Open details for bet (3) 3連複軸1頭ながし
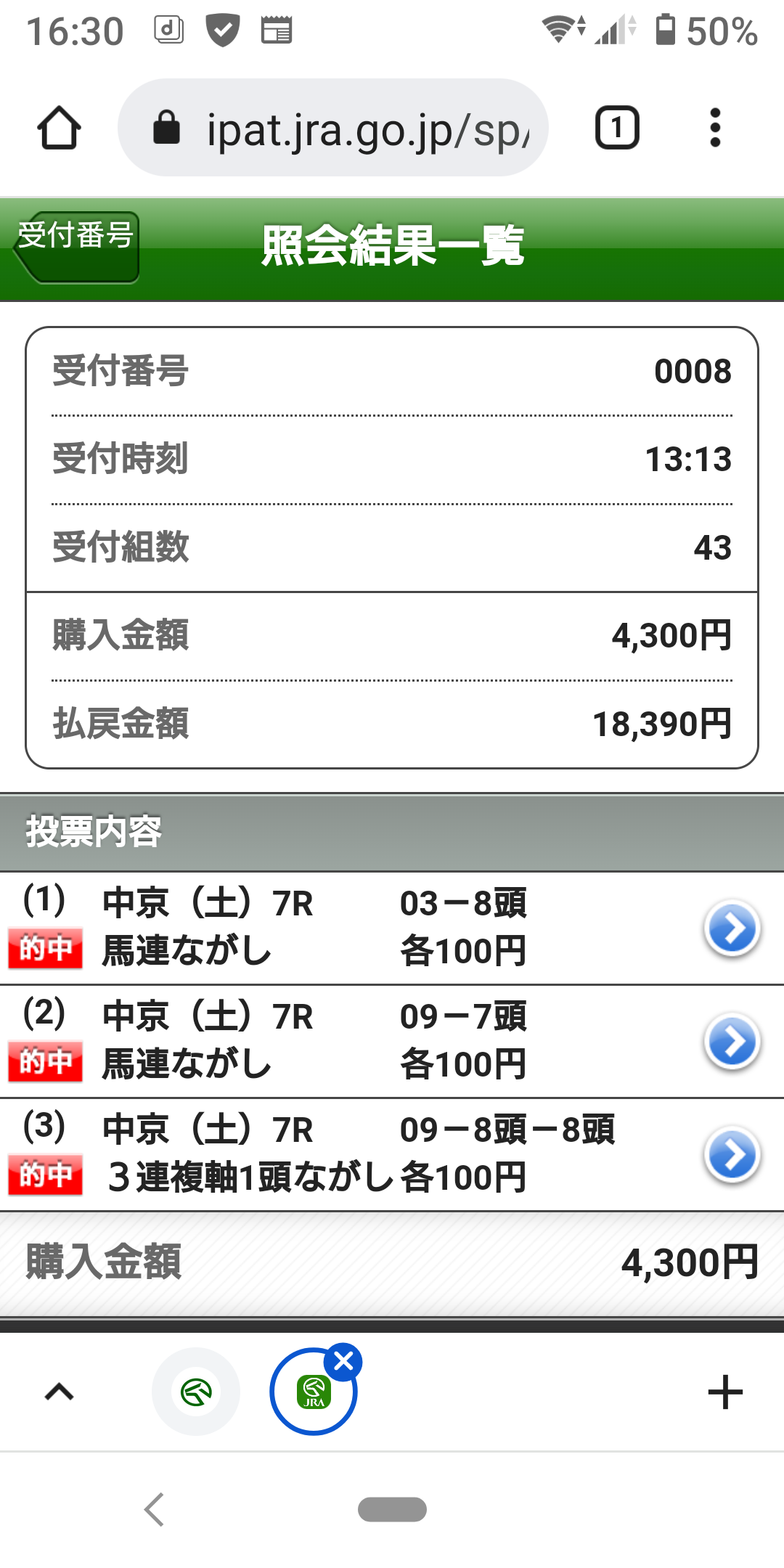784x1568 pixels. pos(732,1155)
